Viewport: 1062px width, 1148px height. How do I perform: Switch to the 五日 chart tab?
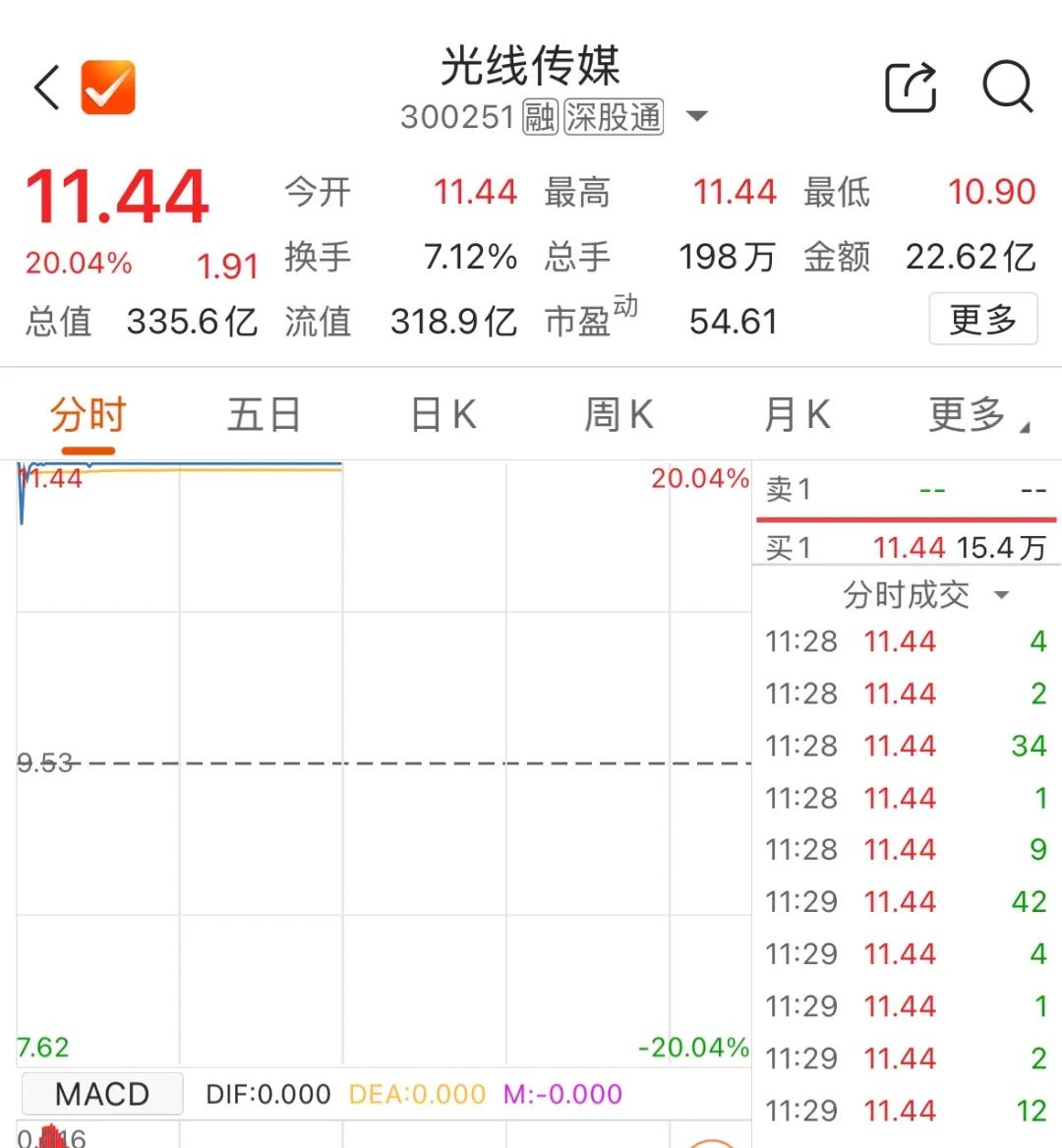click(x=264, y=415)
